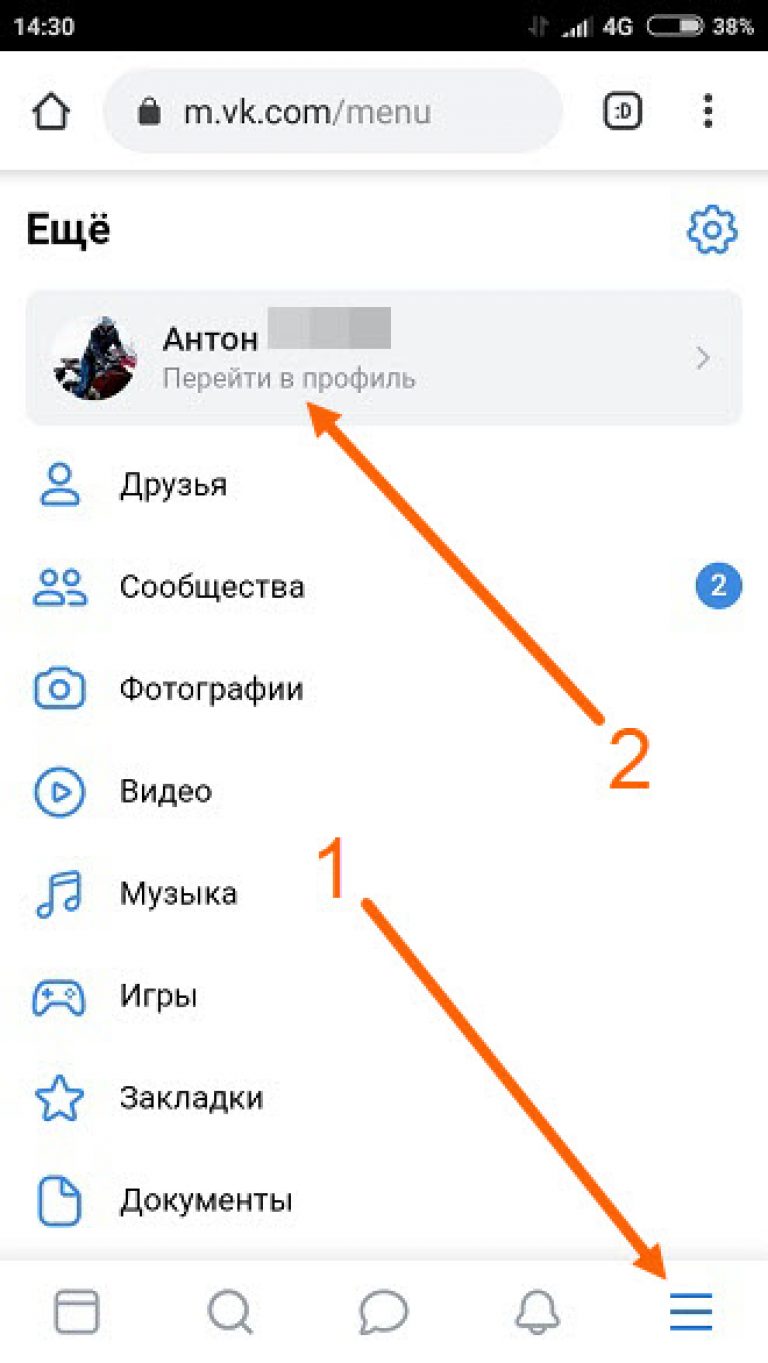Open the settings gear icon
This screenshot has width=768, height=1363.
711,231
